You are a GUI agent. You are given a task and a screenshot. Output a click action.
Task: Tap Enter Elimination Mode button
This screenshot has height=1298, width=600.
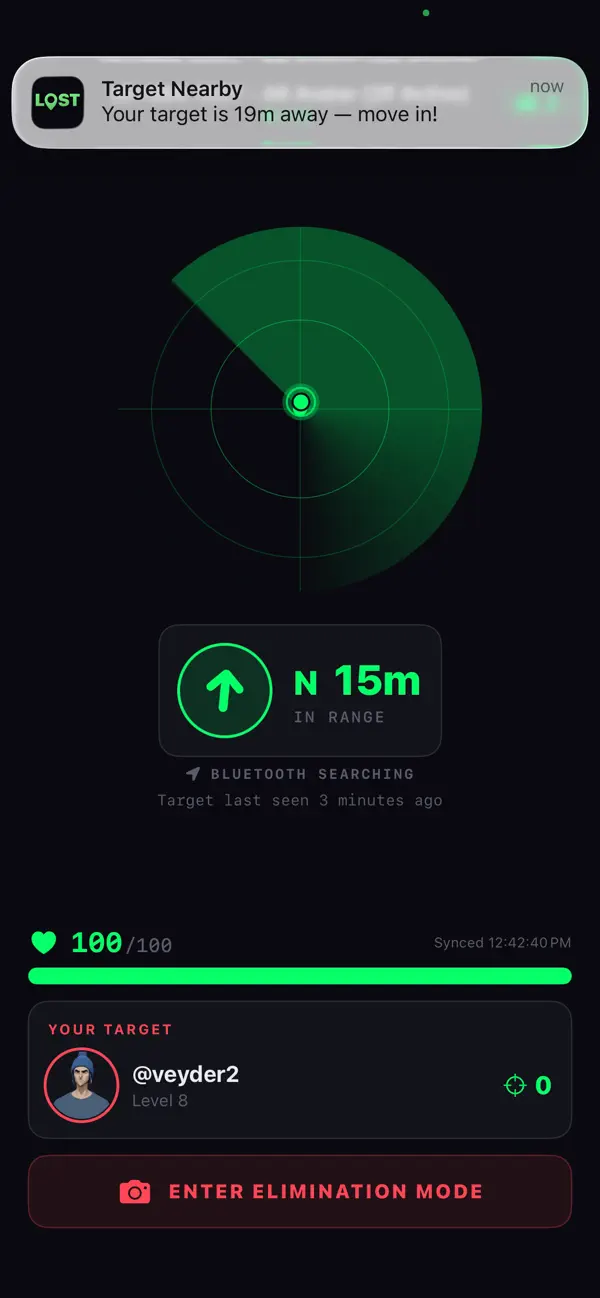(x=300, y=1191)
